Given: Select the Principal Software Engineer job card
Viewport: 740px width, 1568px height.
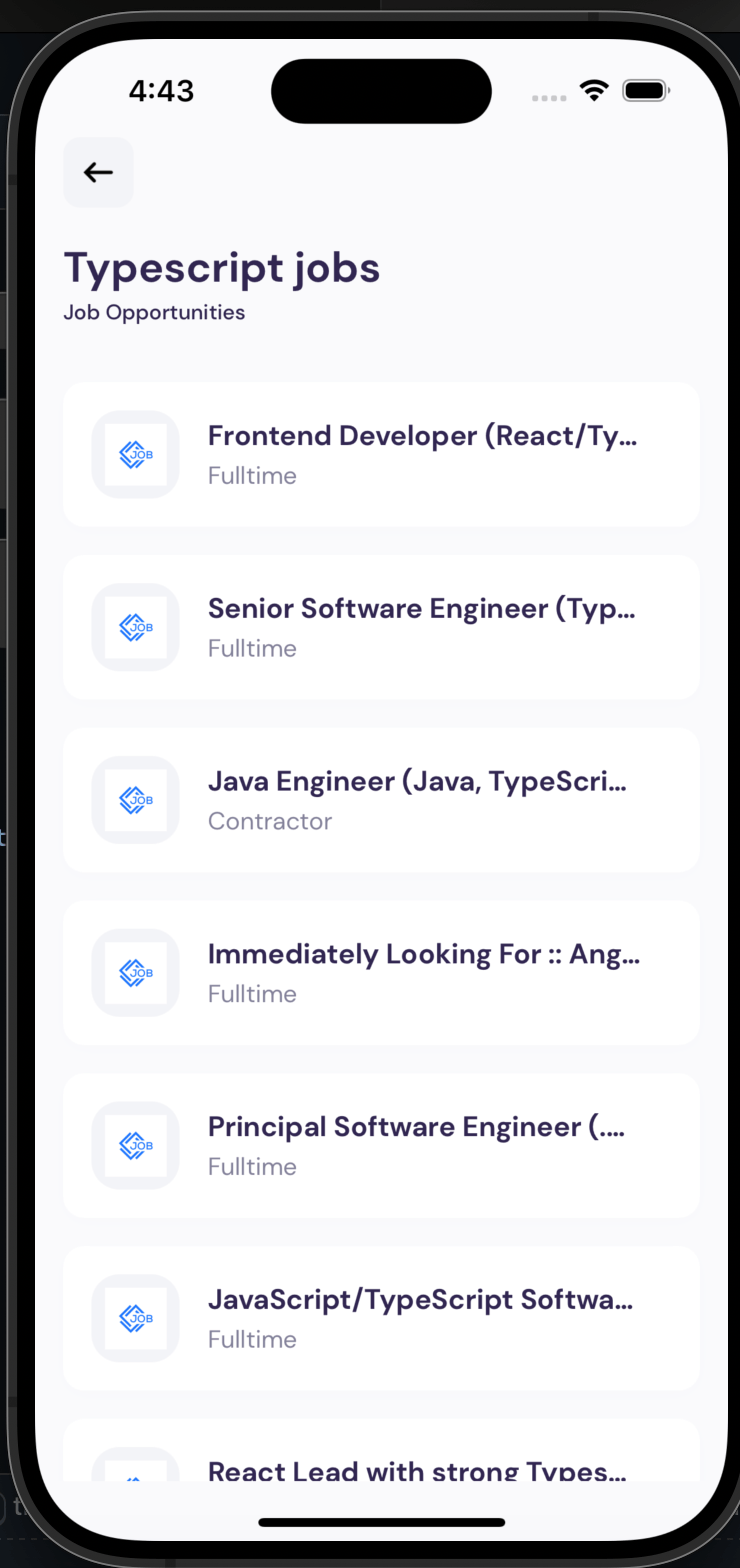Looking at the screenshot, I should tap(381, 1146).
